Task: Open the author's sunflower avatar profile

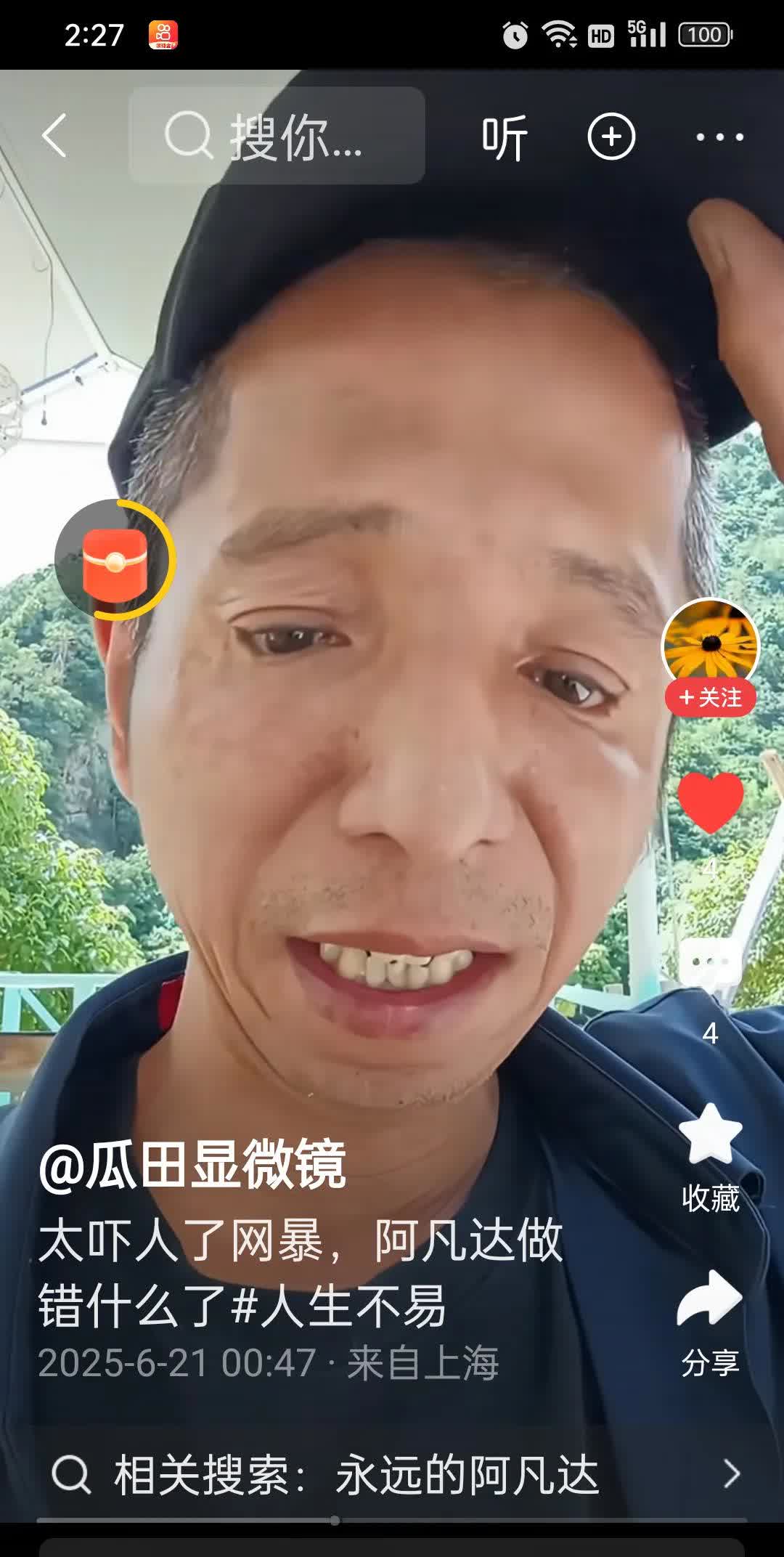Action: pos(710,643)
